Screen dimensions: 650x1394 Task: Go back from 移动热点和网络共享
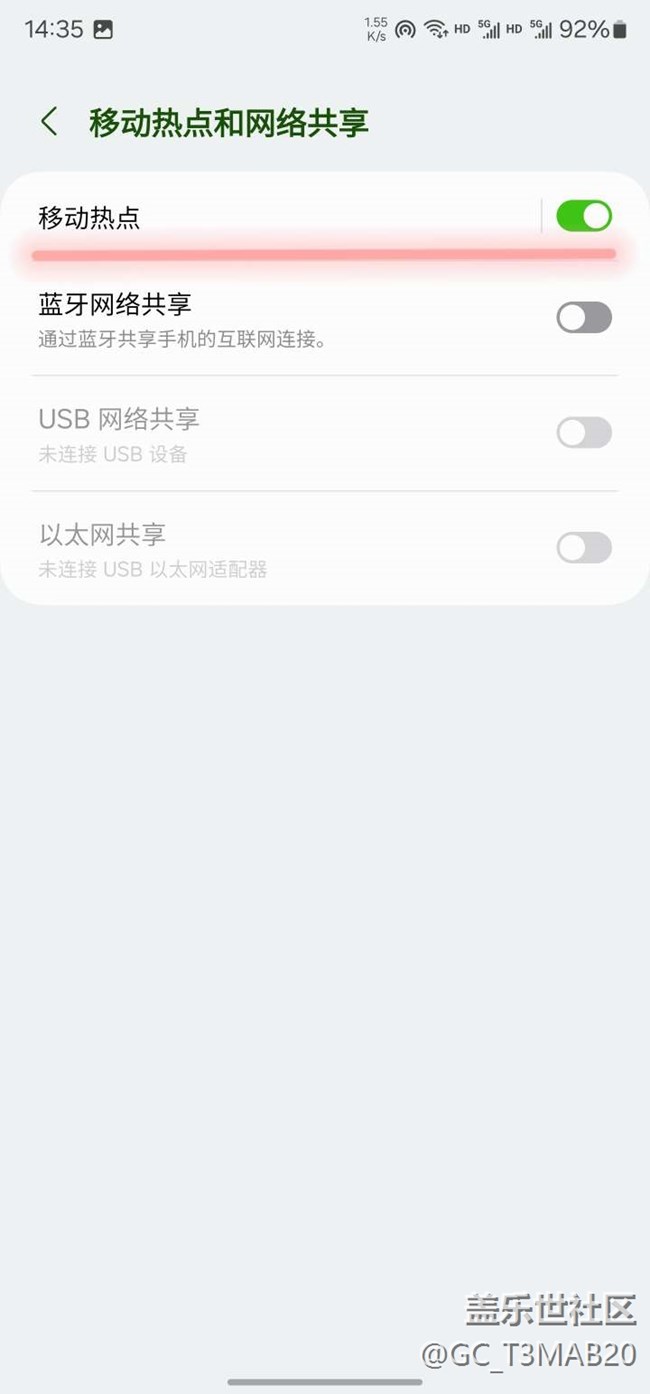pyautogui.click(x=48, y=122)
